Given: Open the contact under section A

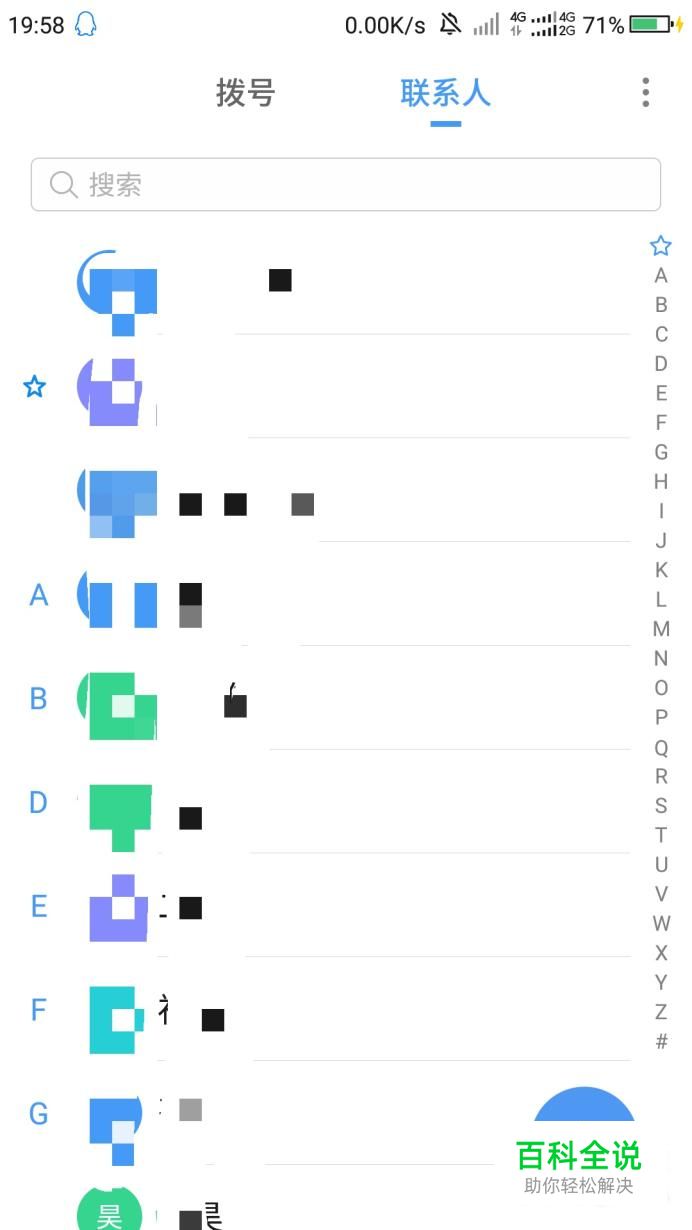Looking at the screenshot, I should (x=350, y=596).
